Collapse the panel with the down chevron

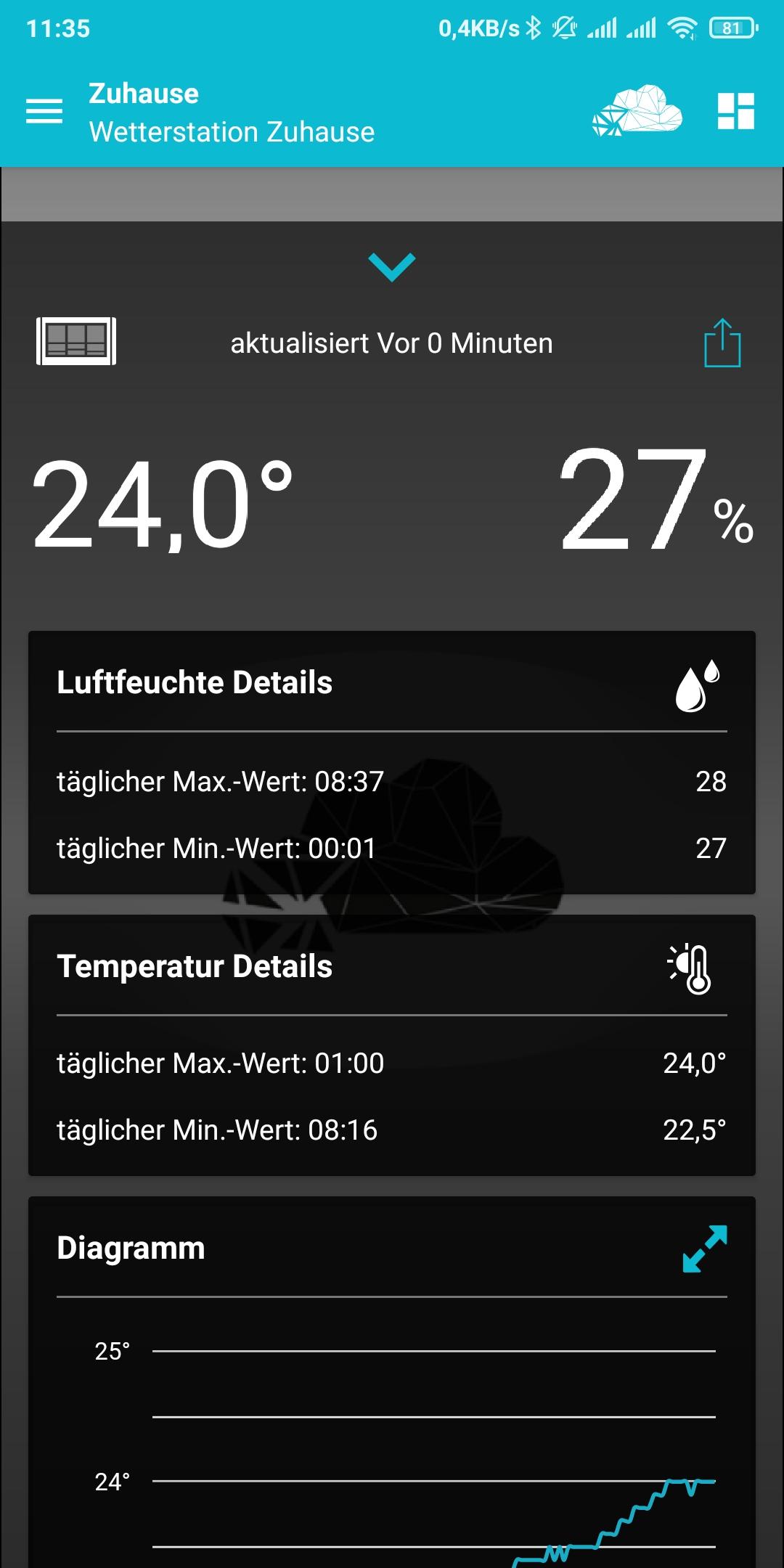pos(392,266)
